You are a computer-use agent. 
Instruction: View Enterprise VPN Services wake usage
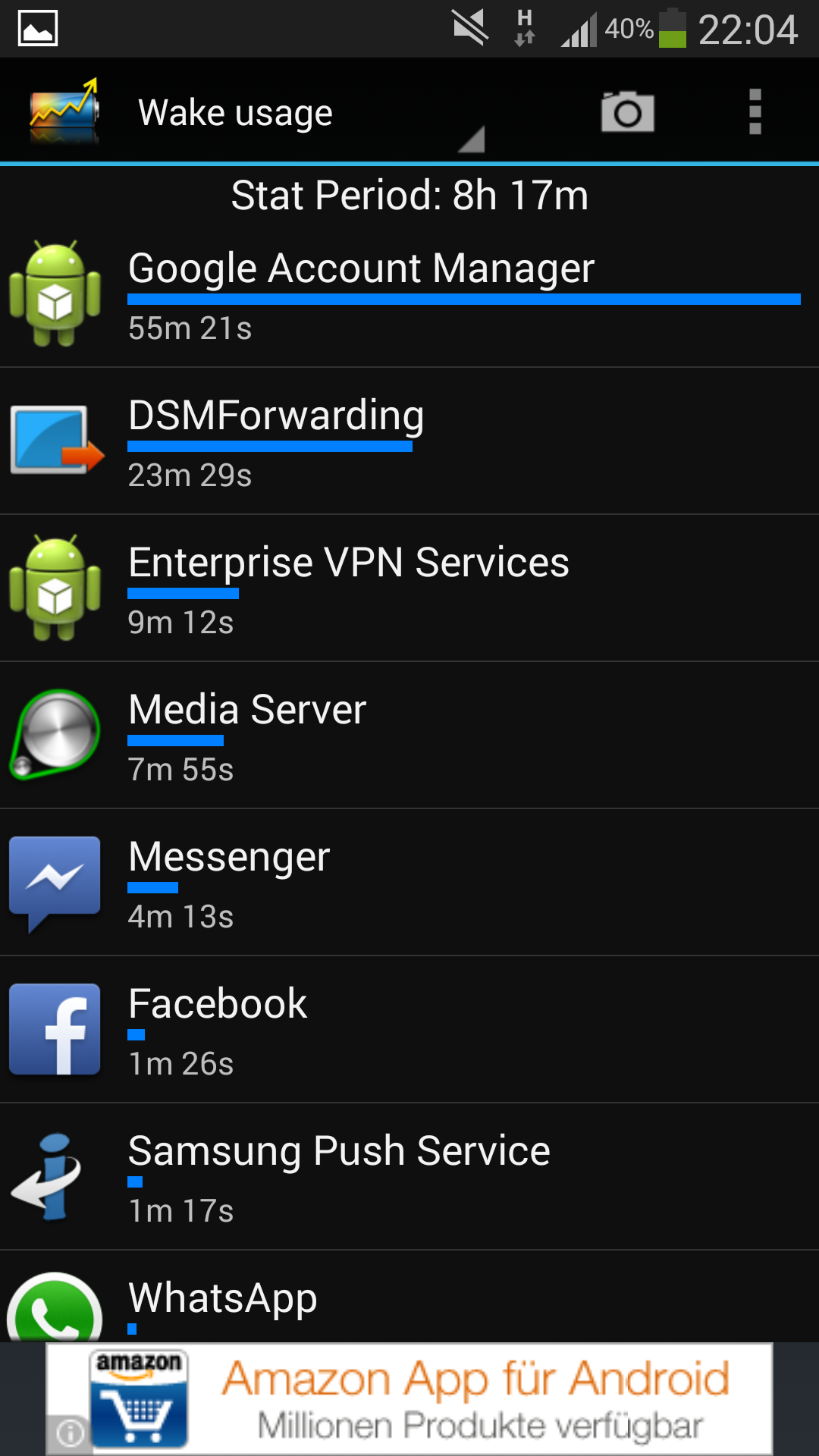point(409,588)
